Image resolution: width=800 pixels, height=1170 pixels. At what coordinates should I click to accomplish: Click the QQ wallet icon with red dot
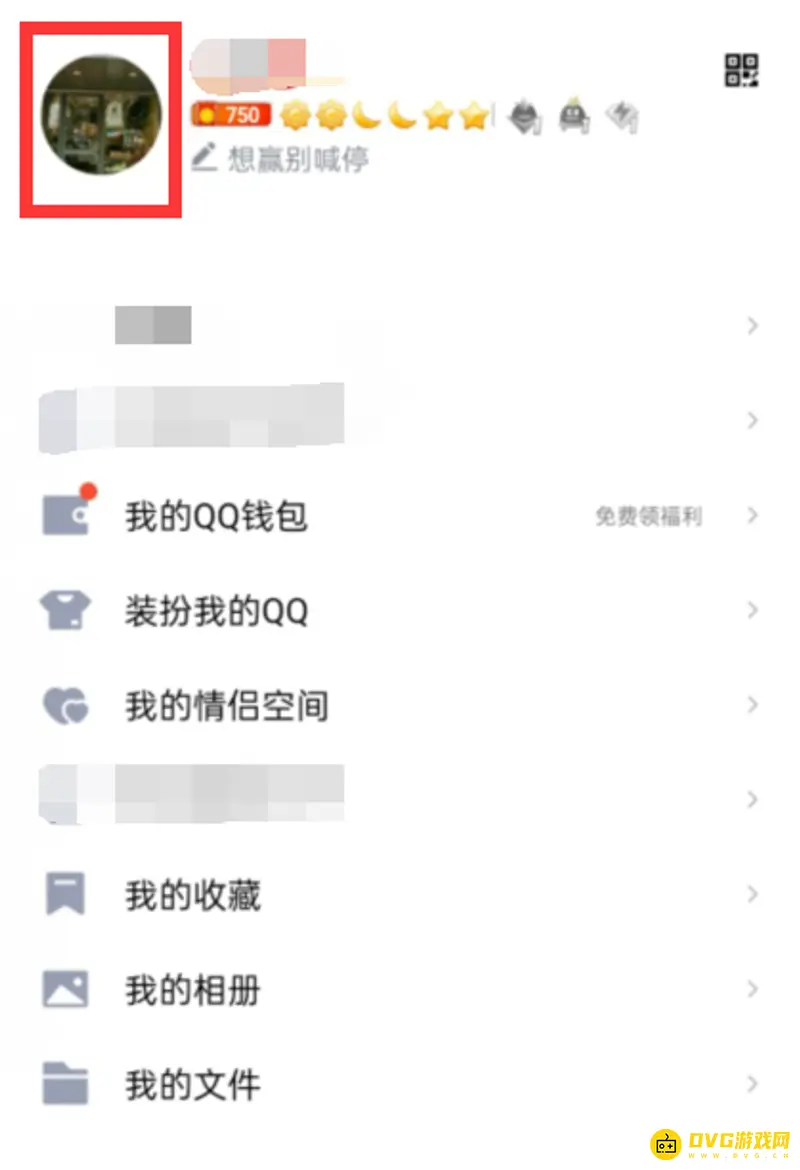click(x=64, y=515)
